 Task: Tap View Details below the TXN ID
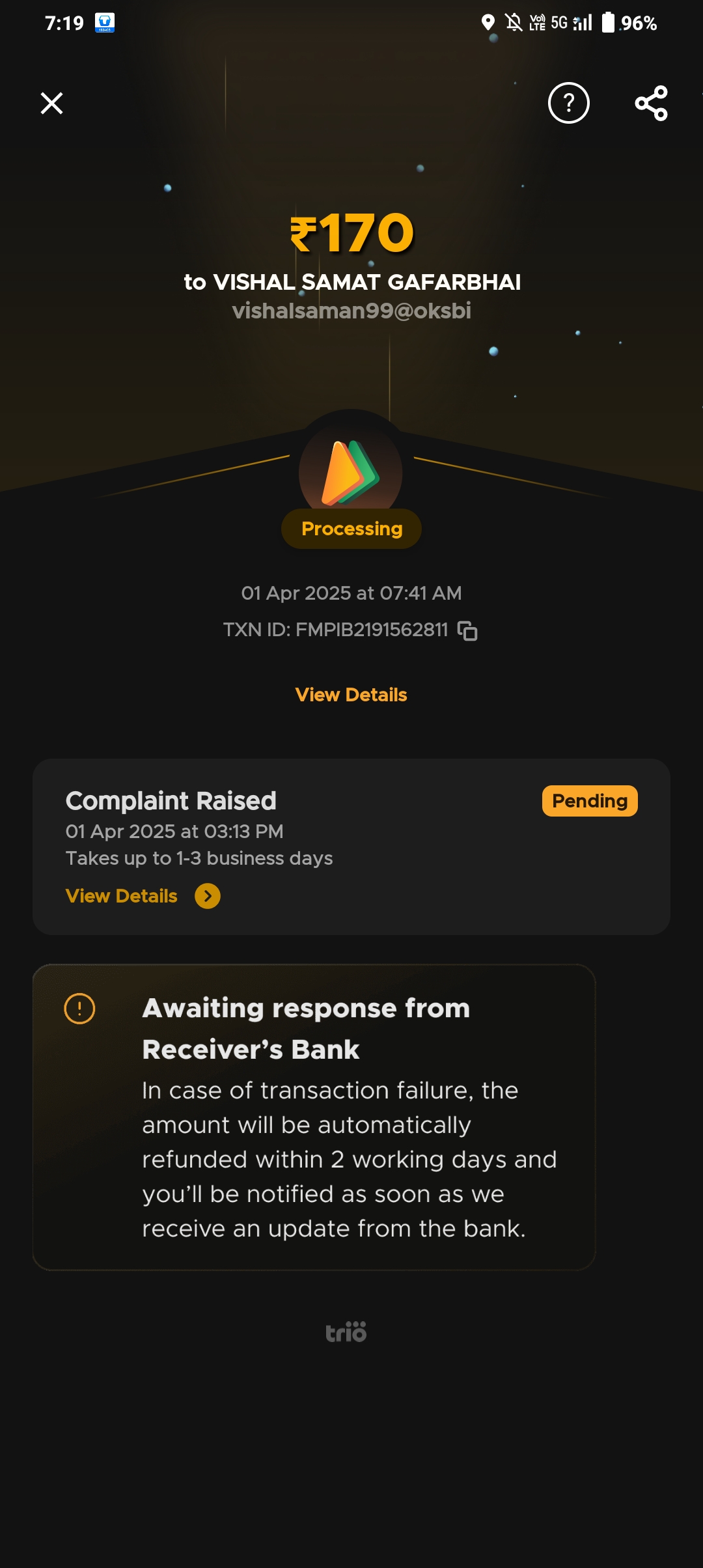[351, 695]
